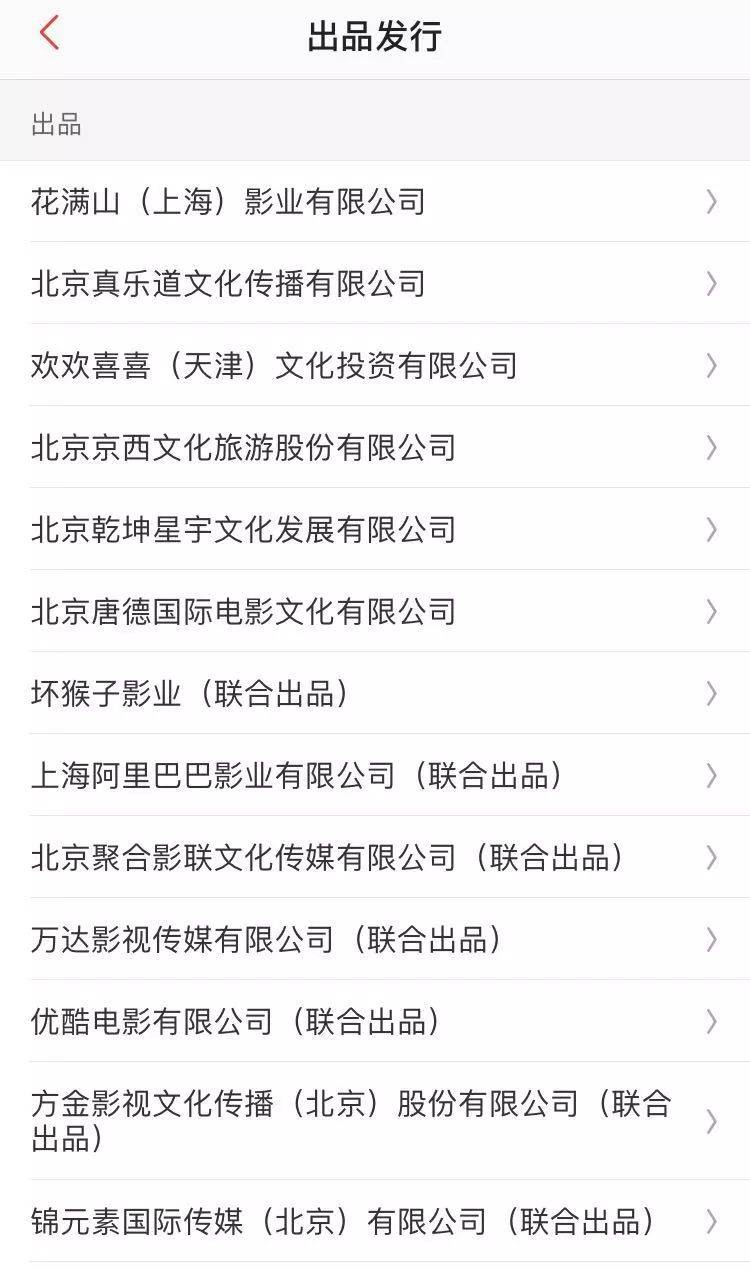The image size is (750, 1270).
Task: View 北京聚合影联文化传媒有限公司 details
Action: click(375, 858)
